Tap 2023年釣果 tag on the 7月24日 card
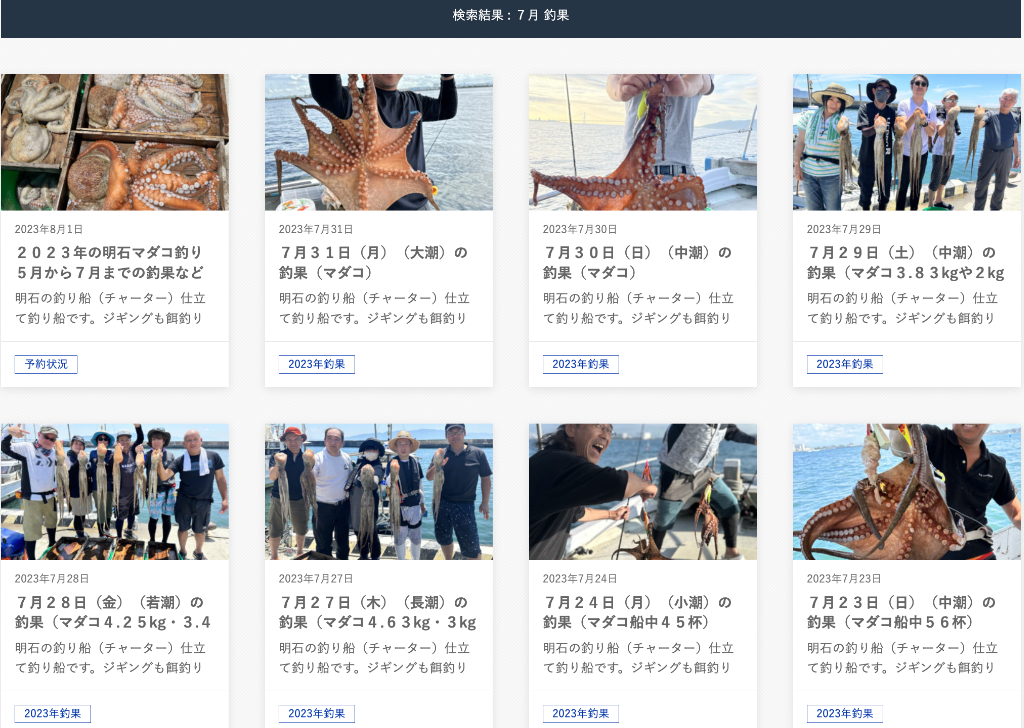This screenshot has height=728, width=1024. click(580, 714)
